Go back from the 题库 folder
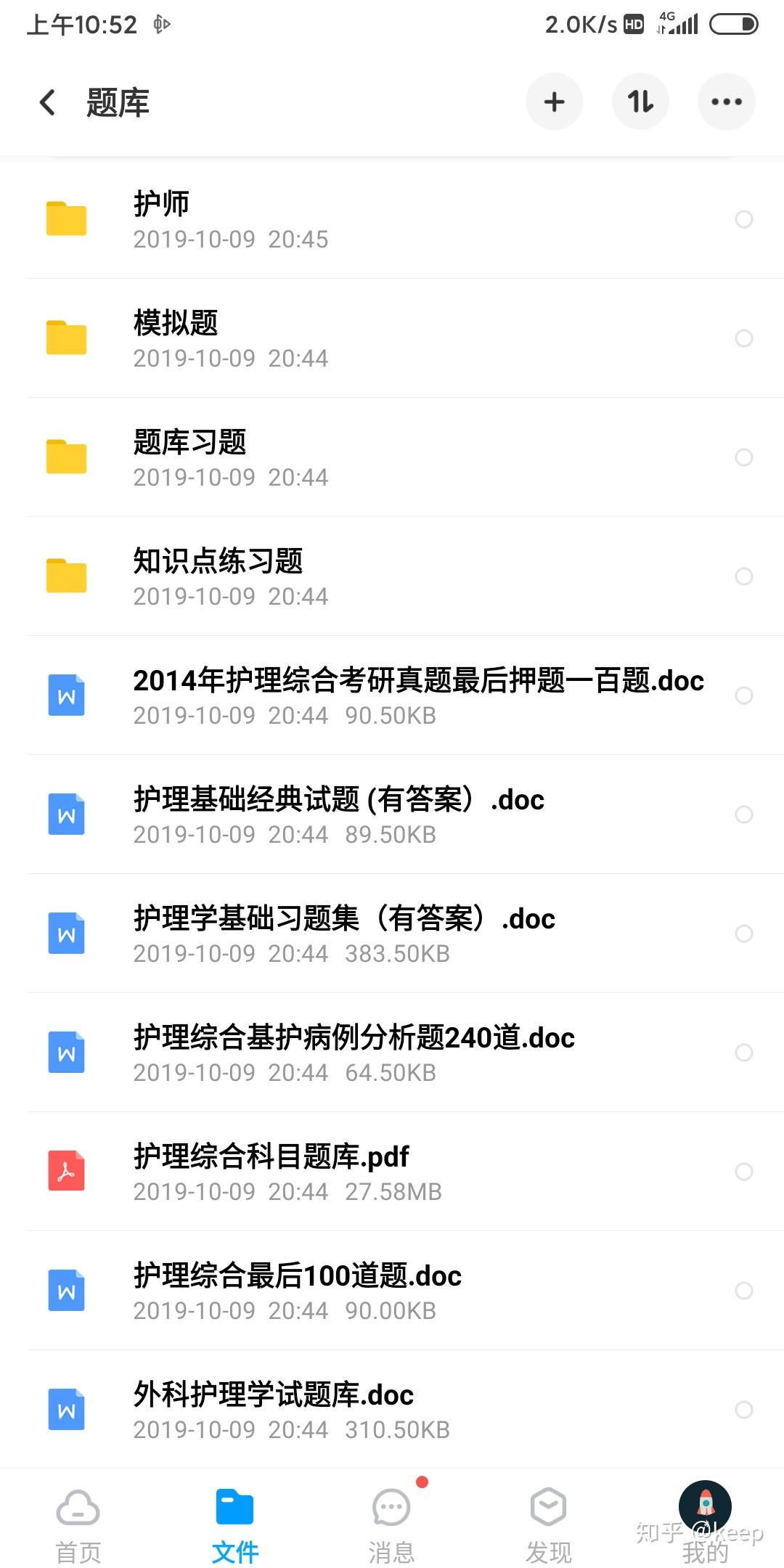The width and height of the screenshot is (784, 1568). [x=48, y=102]
